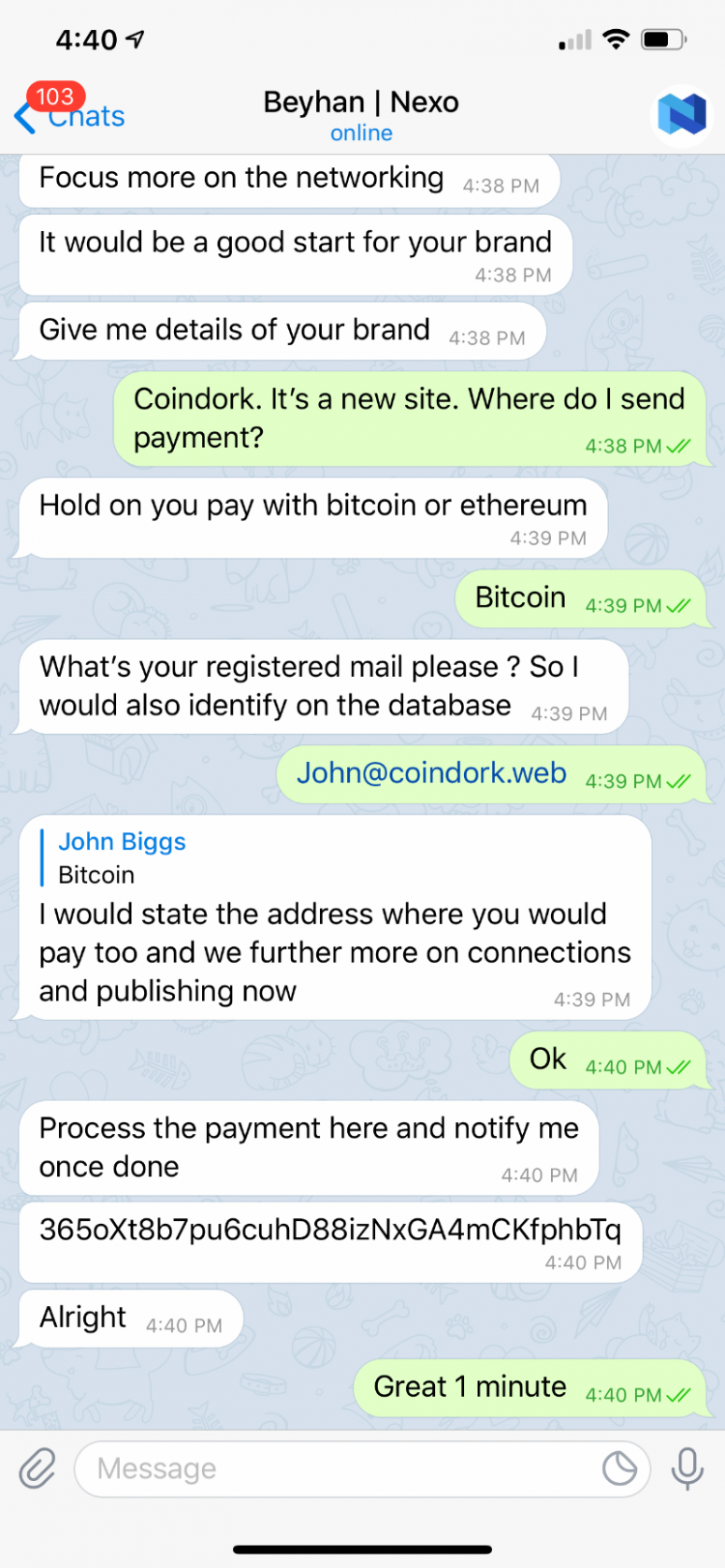Open the John@coindork.web email link
Screen dimensions: 725x1568
[x=431, y=773]
